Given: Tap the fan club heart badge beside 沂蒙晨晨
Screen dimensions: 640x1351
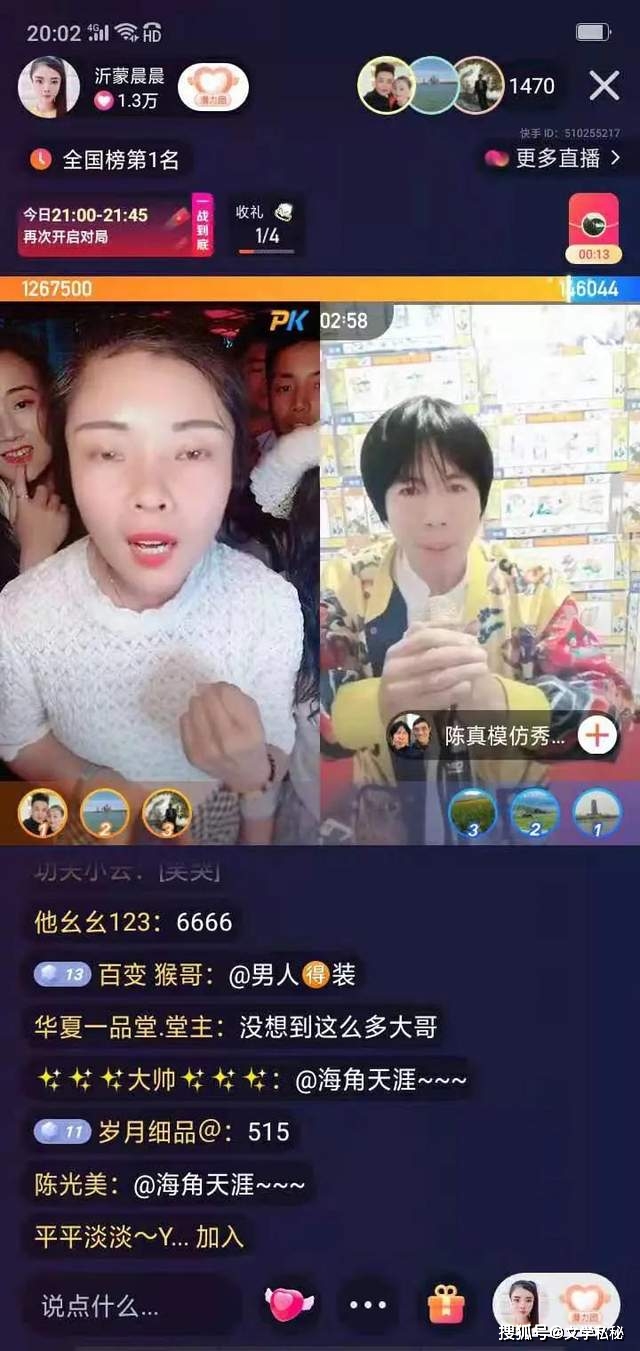Looking at the screenshot, I should click(x=213, y=88).
